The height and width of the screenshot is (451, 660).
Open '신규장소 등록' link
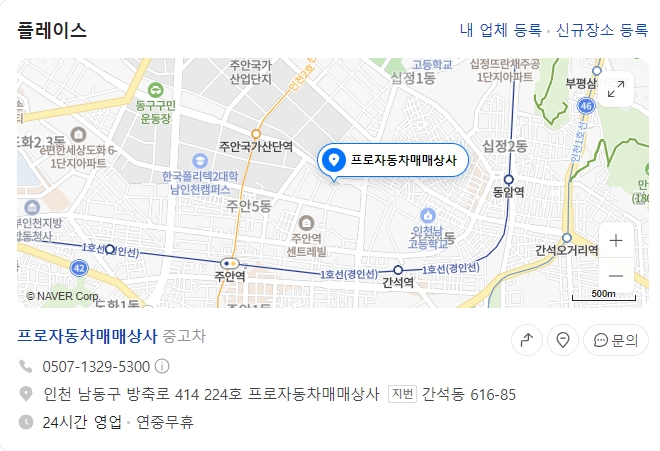tap(602, 30)
